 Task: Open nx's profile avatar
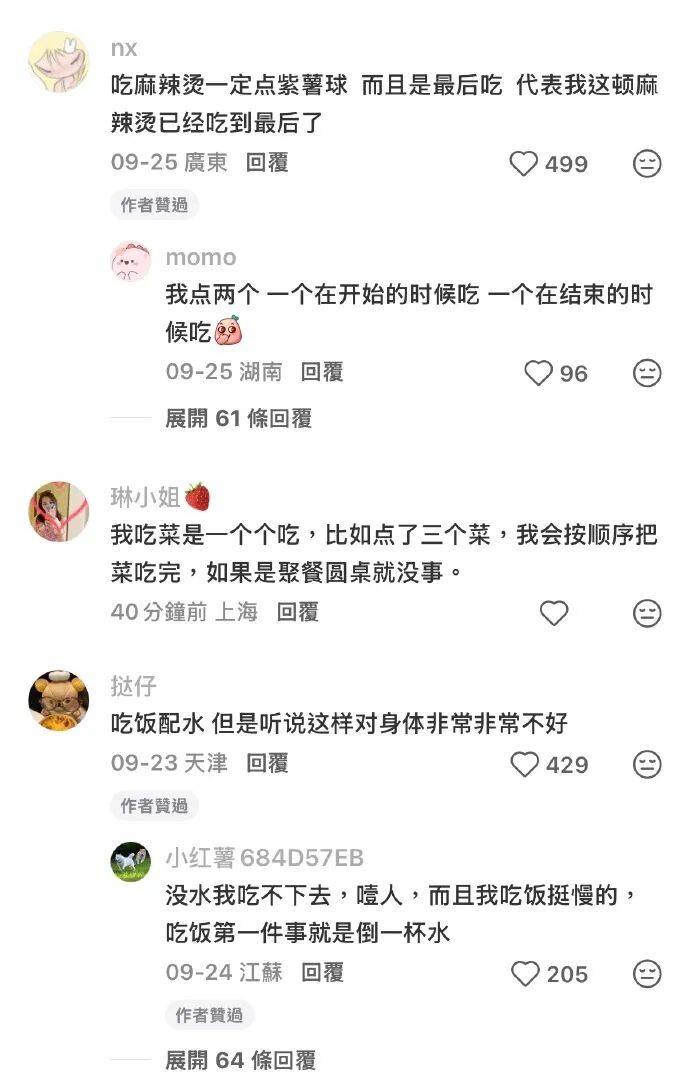58,63
